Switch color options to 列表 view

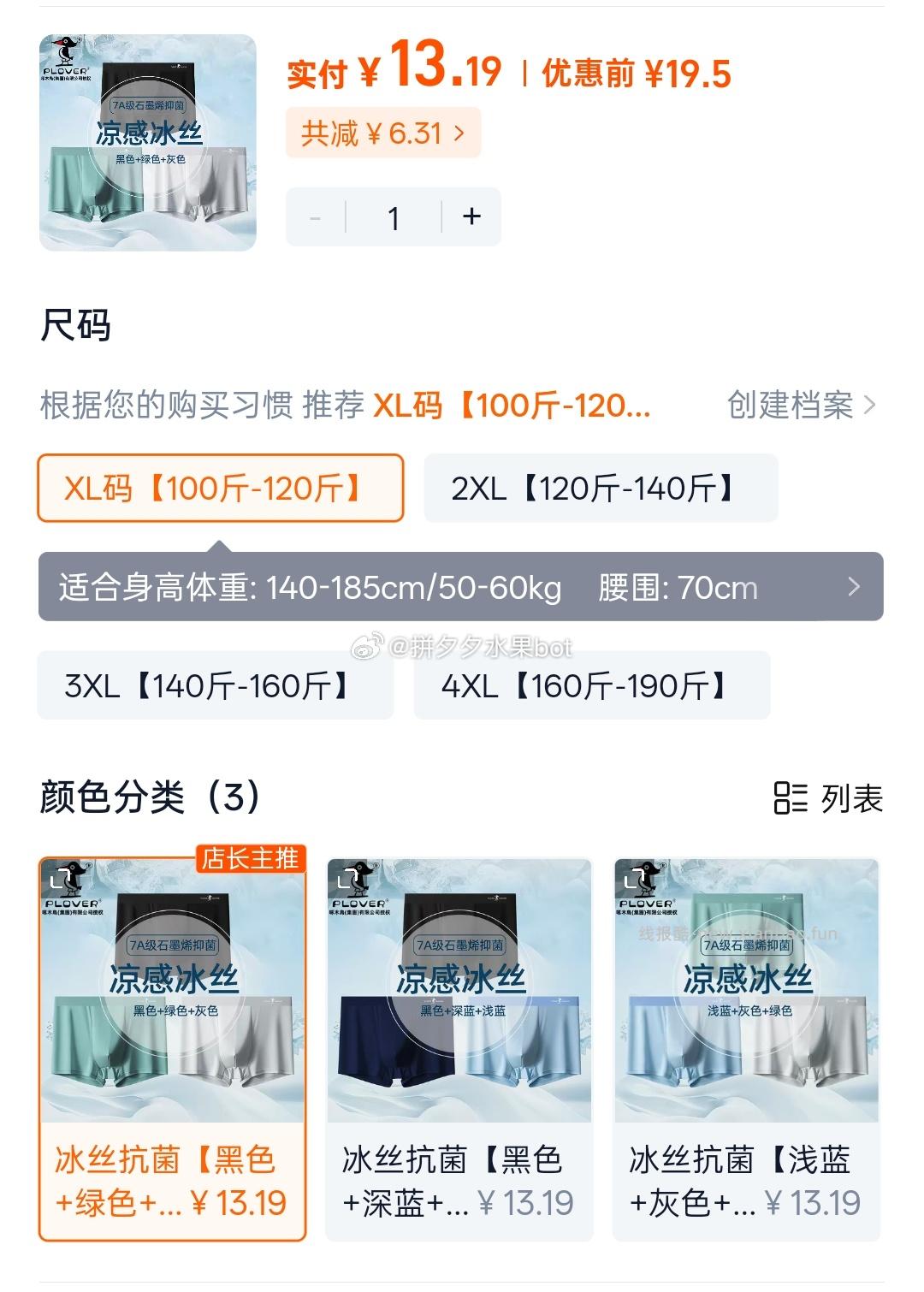[x=828, y=798]
